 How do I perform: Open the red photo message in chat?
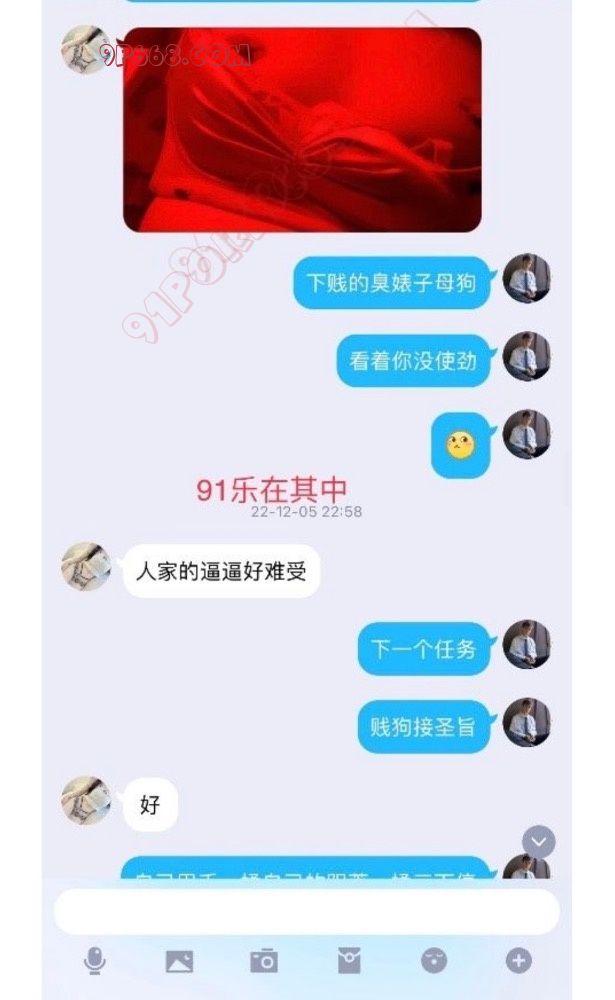302,130
